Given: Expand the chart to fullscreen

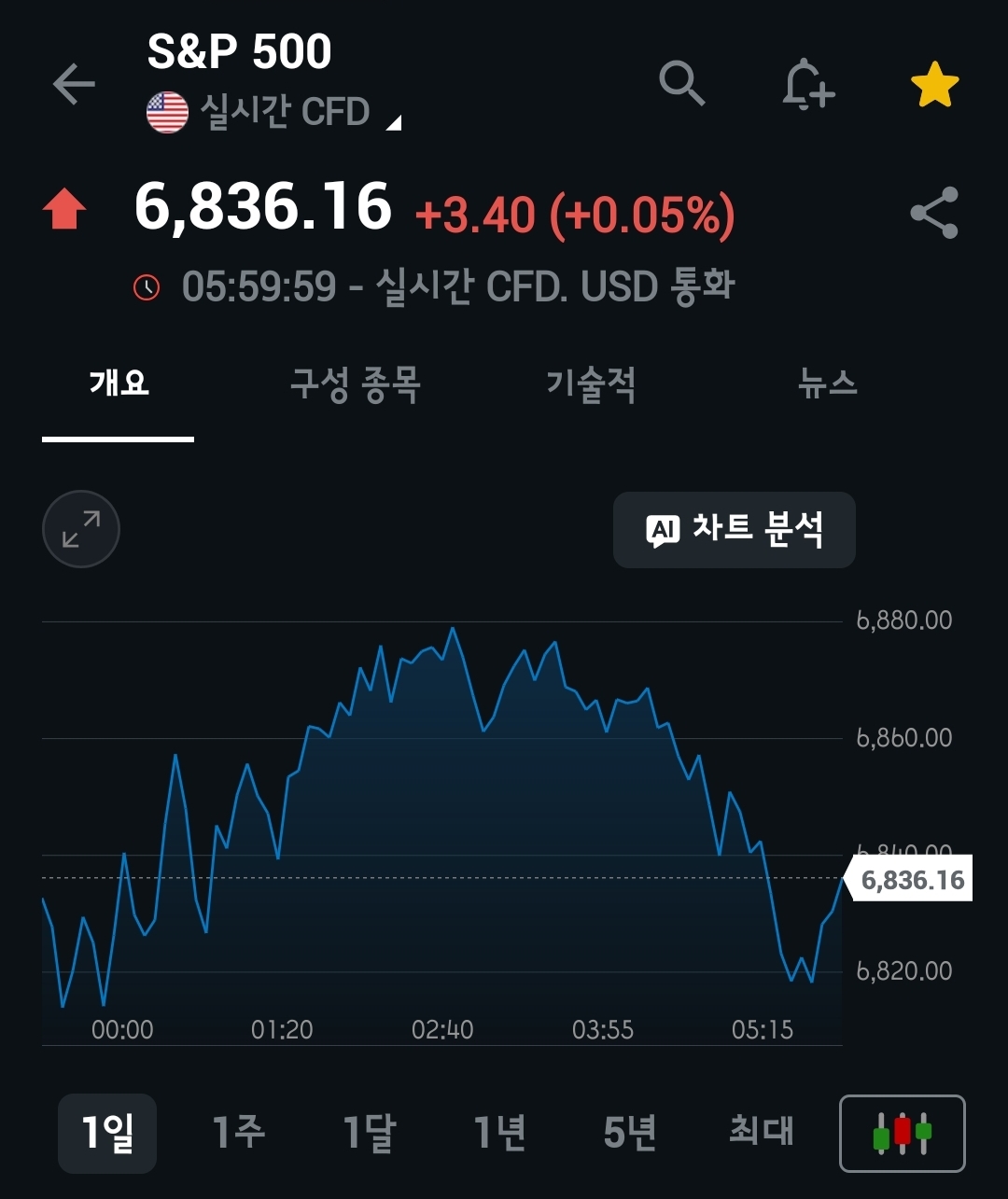Looking at the screenshot, I should (81, 529).
